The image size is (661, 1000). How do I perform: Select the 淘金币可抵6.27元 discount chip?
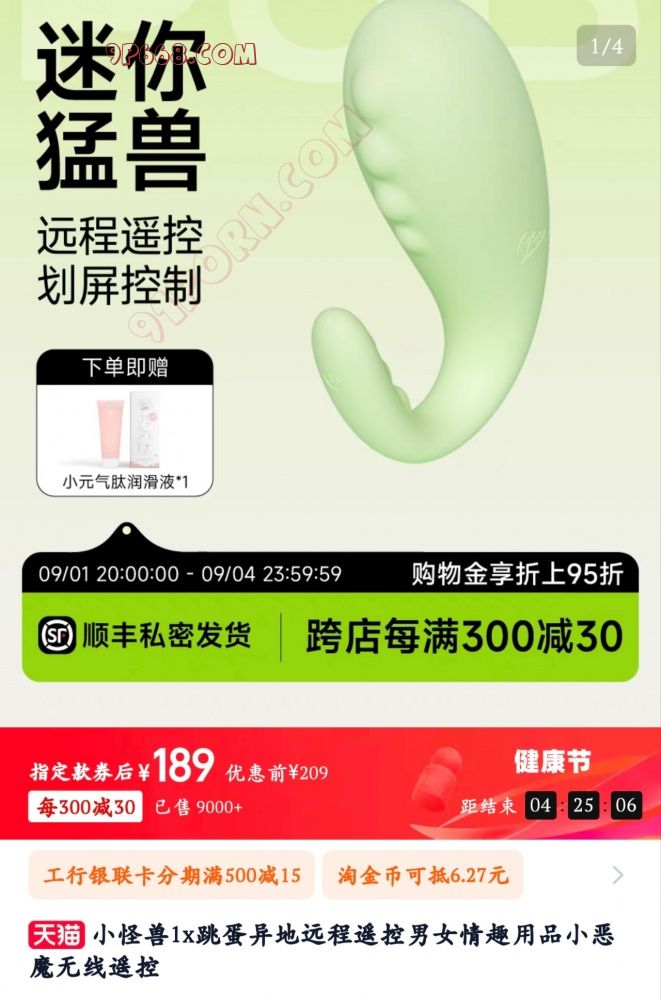click(422, 876)
